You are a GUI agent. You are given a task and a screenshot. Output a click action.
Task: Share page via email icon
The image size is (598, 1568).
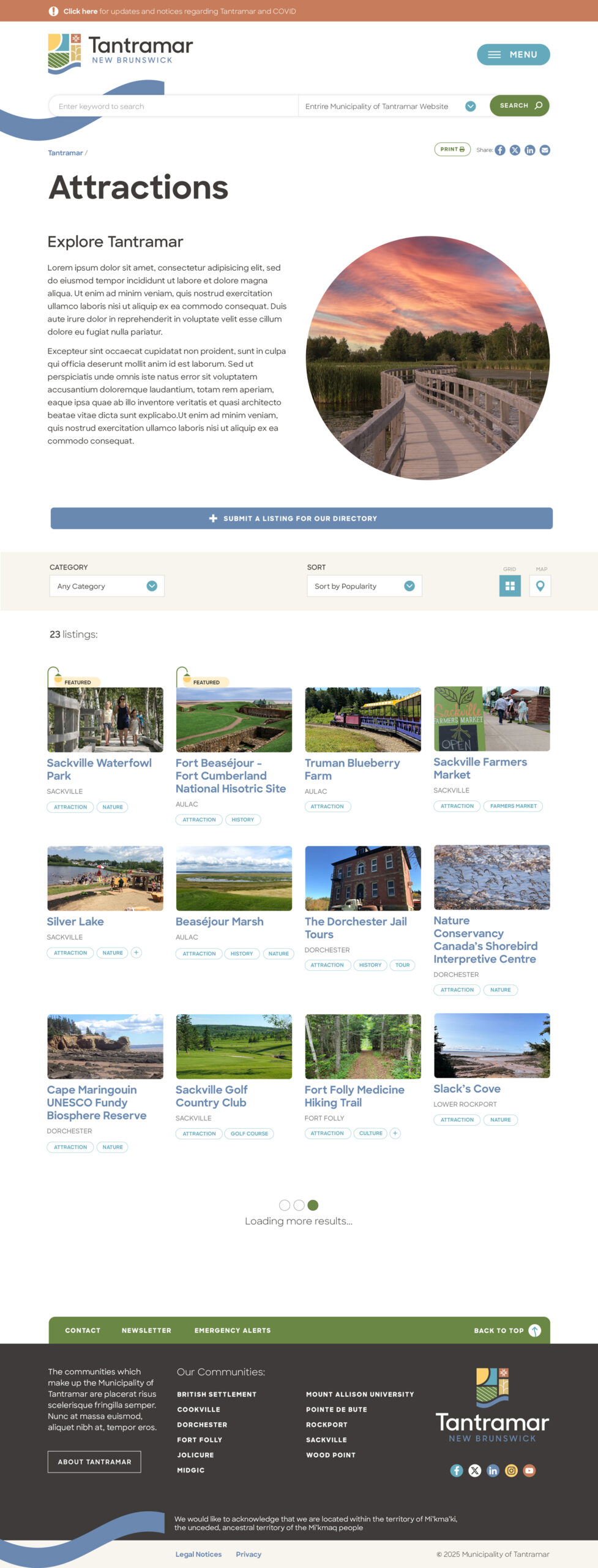pos(545,150)
